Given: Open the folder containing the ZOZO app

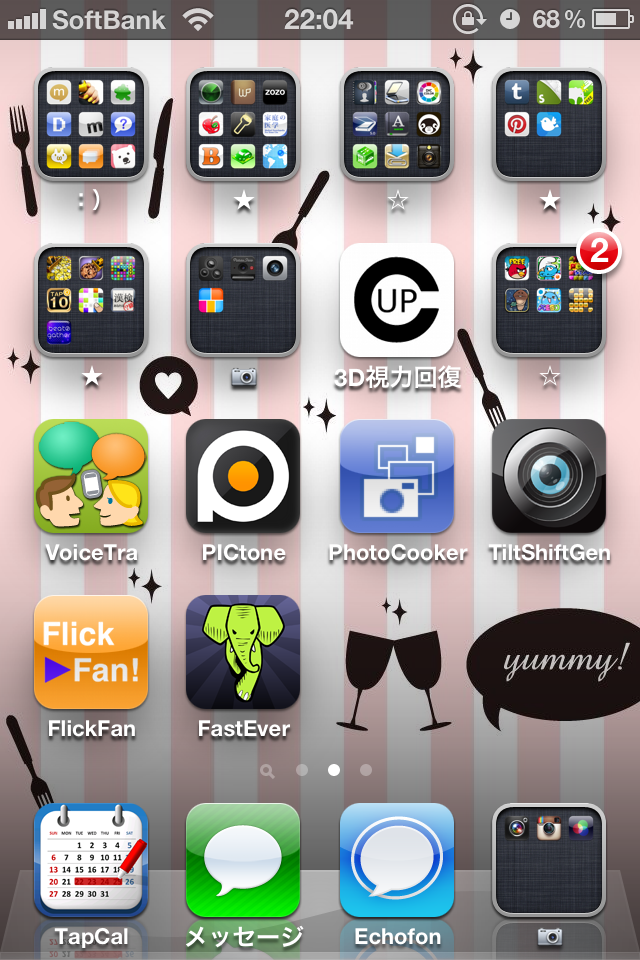Looking at the screenshot, I should pos(243,124).
